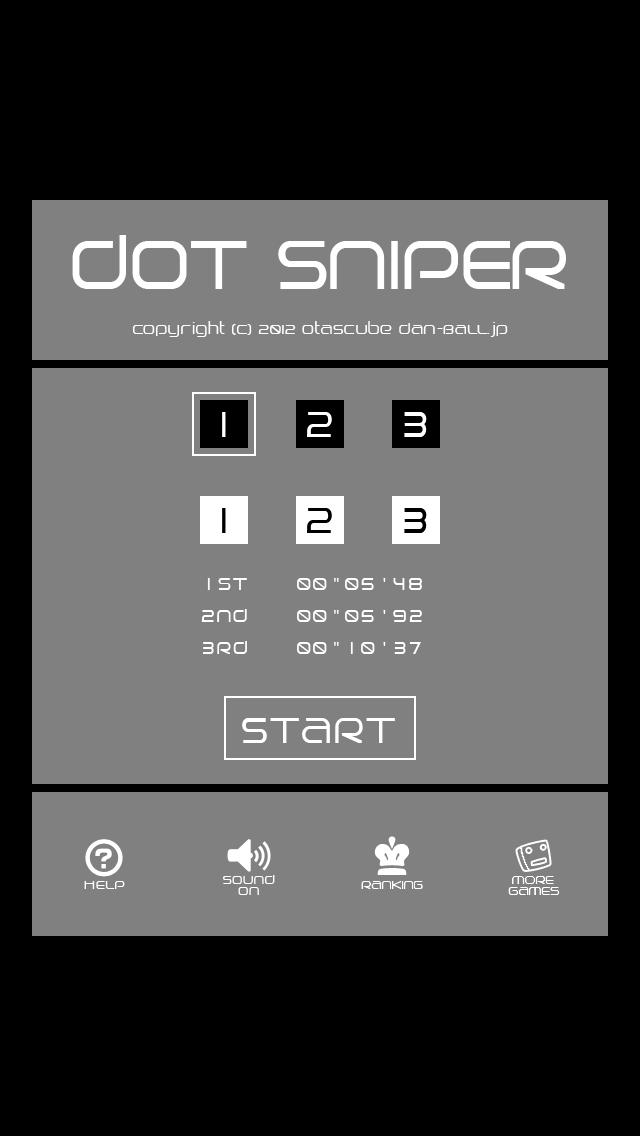Toggle the sound off
This screenshot has height=1136, width=640.
249,867
